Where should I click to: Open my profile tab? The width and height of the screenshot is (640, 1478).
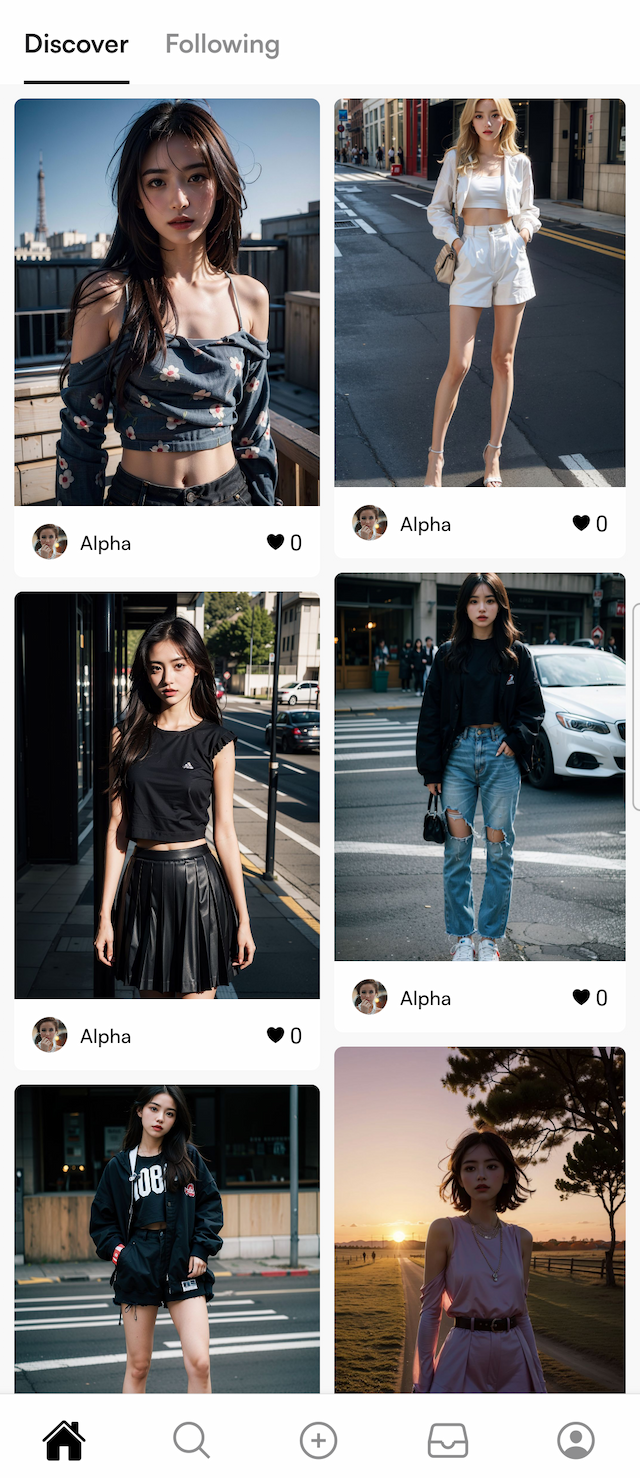tap(575, 1440)
